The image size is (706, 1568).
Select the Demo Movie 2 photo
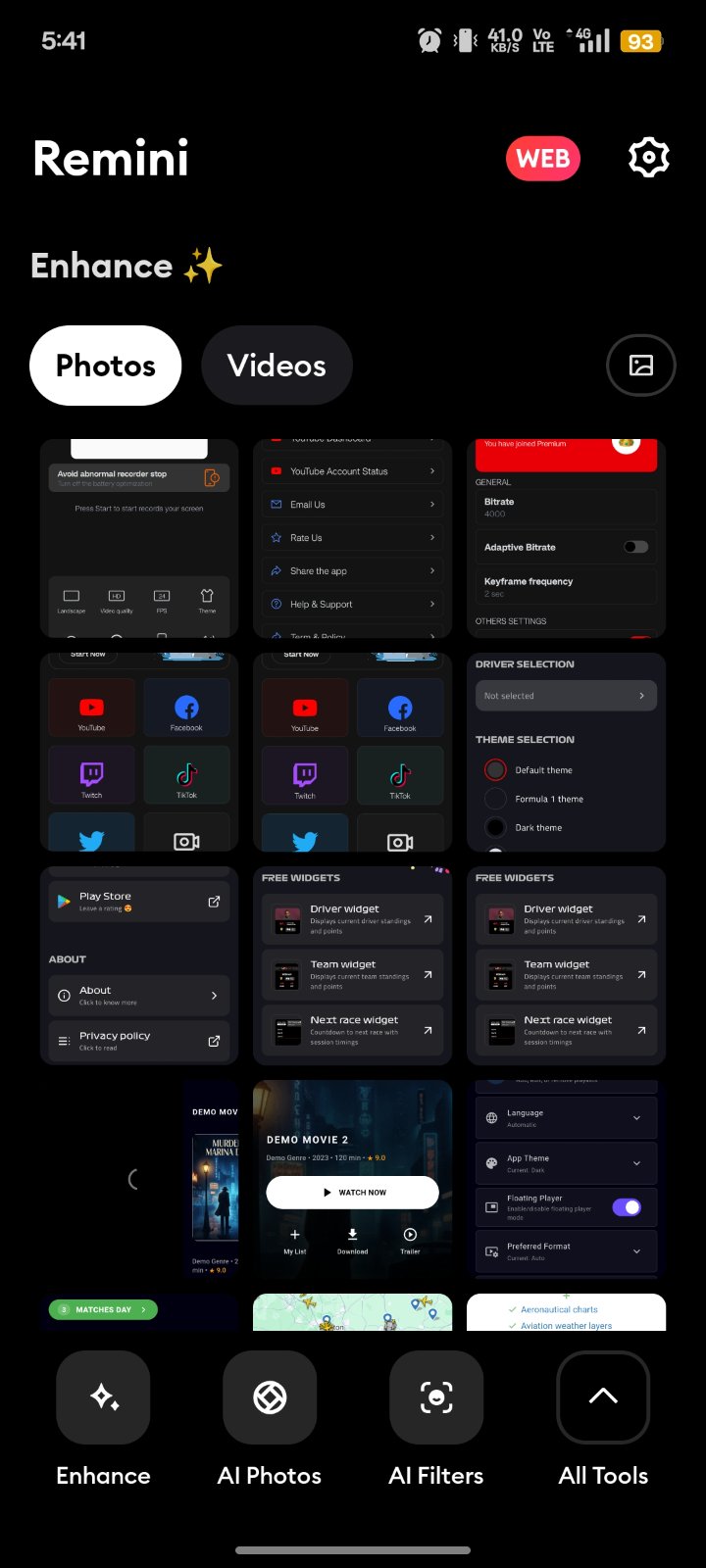point(353,1178)
